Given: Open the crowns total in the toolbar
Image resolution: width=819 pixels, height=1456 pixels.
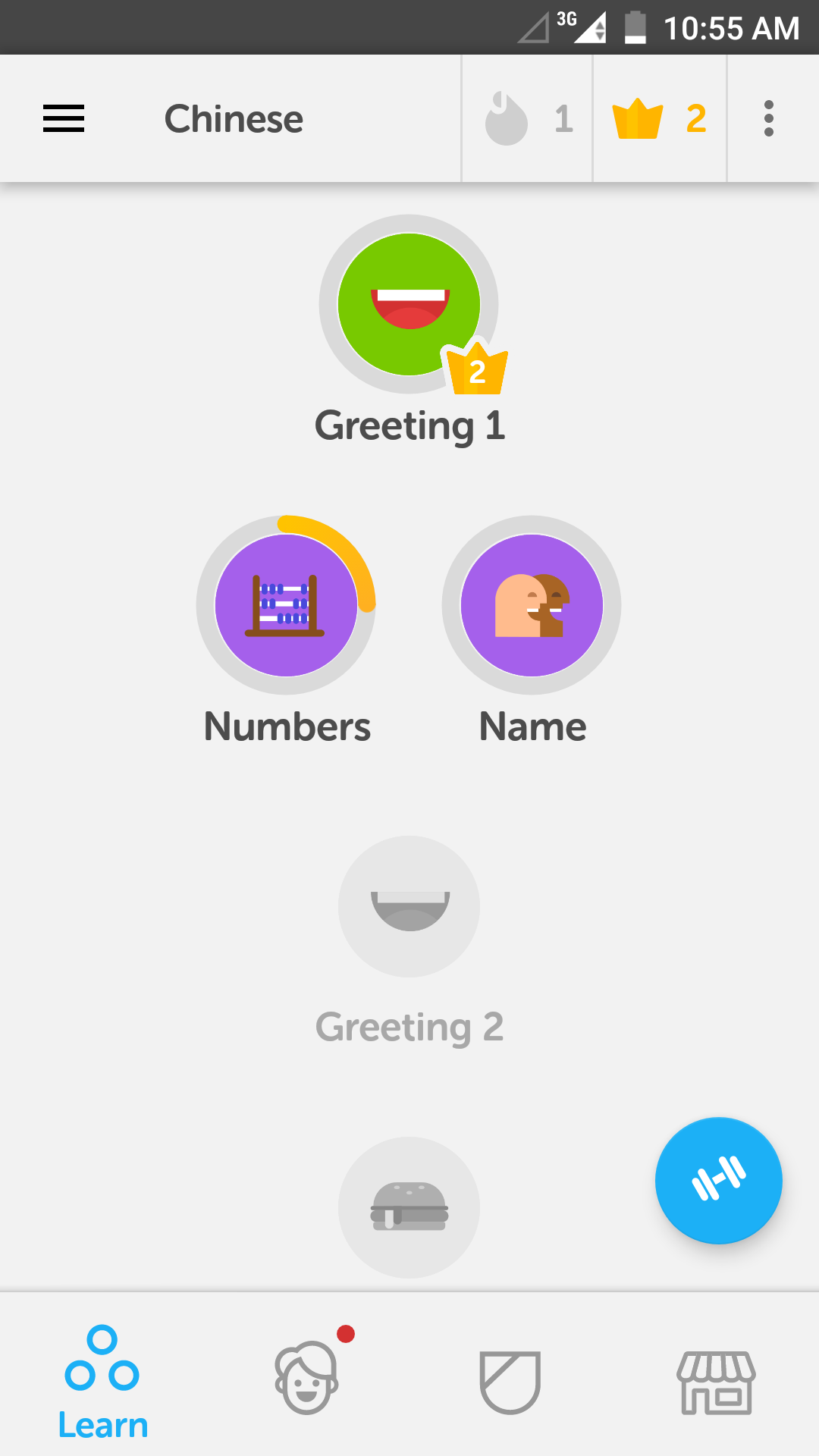Looking at the screenshot, I should [x=659, y=119].
